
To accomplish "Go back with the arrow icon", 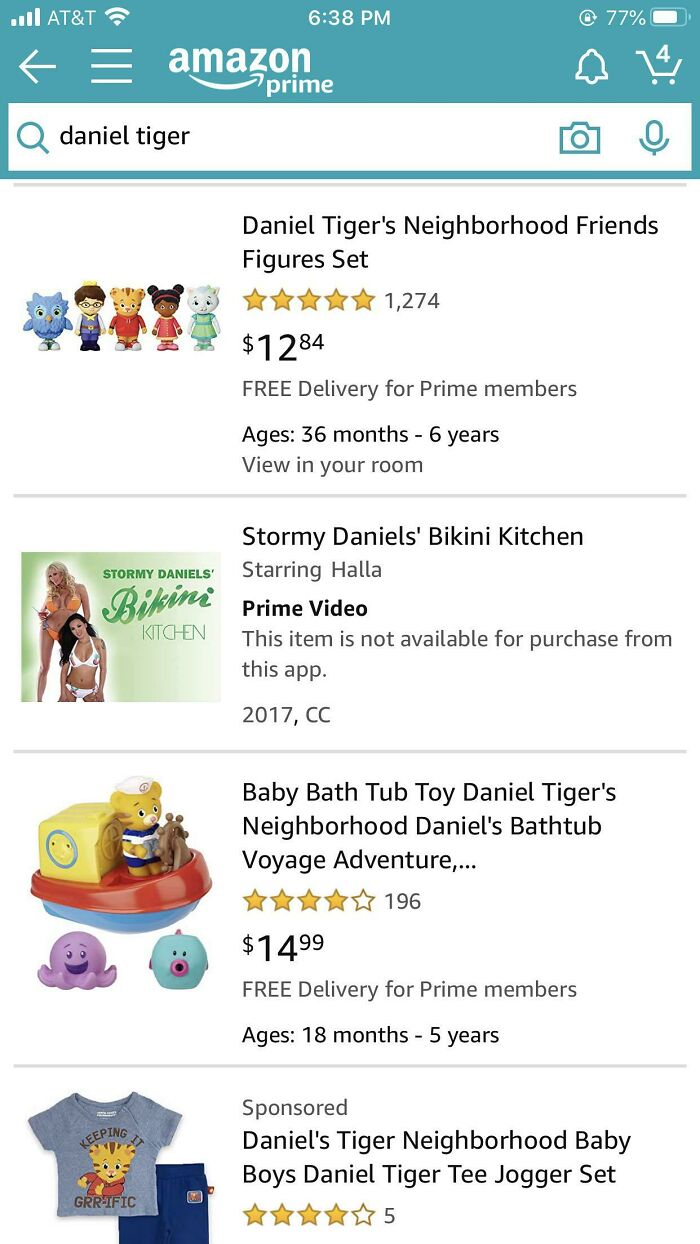I will [x=37, y=67].
